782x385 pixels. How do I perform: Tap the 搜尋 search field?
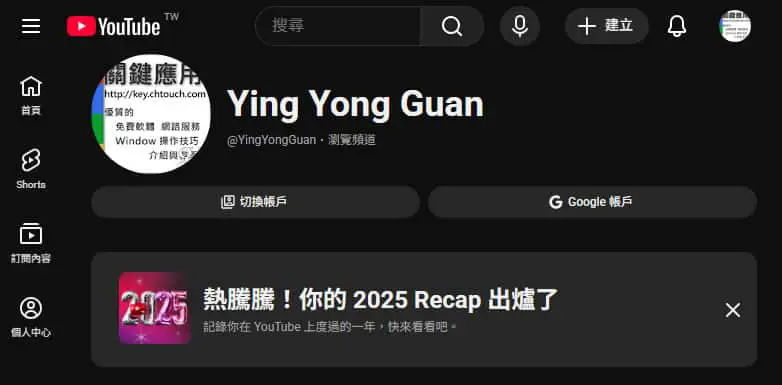click(338, 25)
